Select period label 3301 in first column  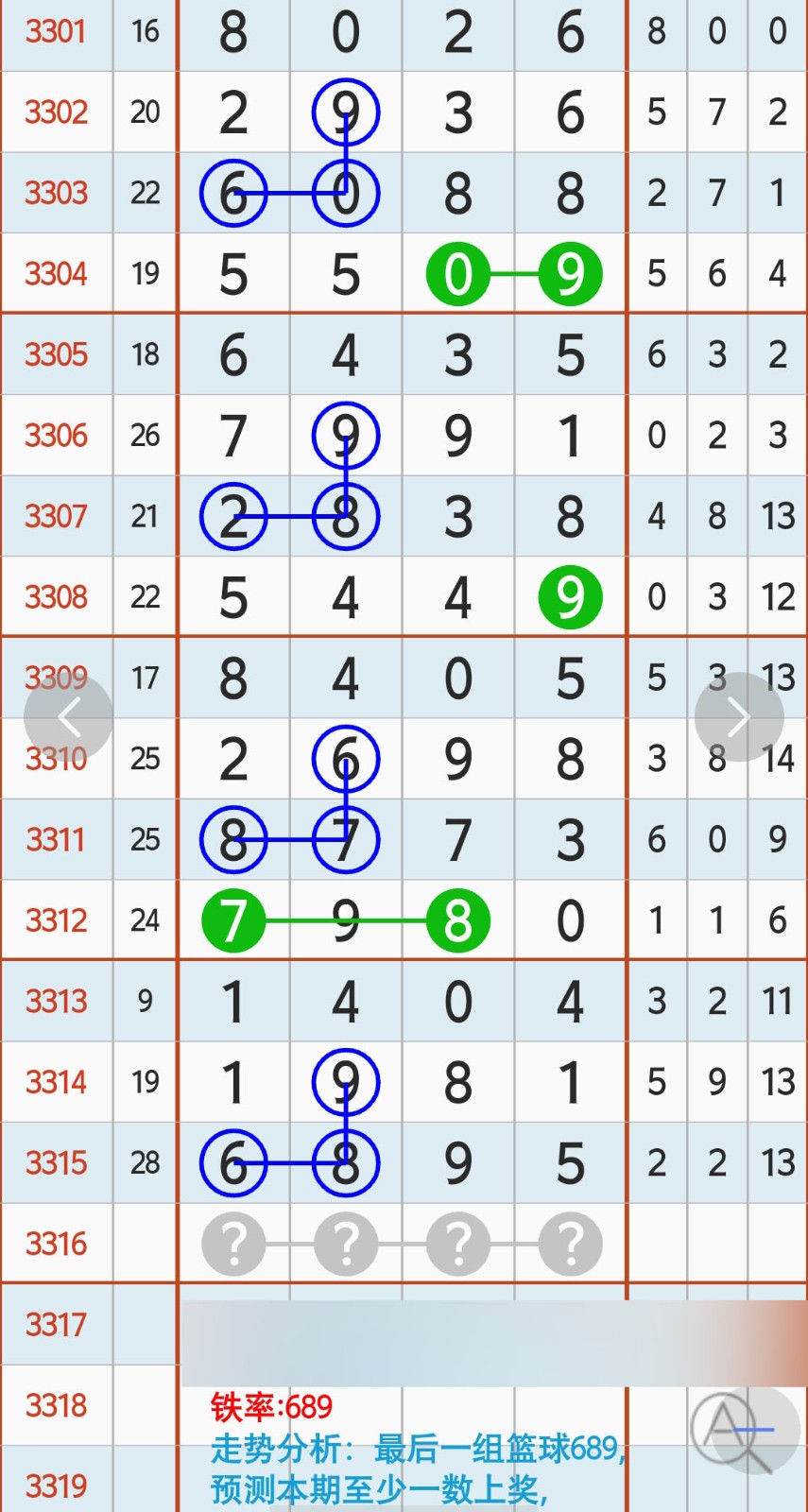(55, 31)
